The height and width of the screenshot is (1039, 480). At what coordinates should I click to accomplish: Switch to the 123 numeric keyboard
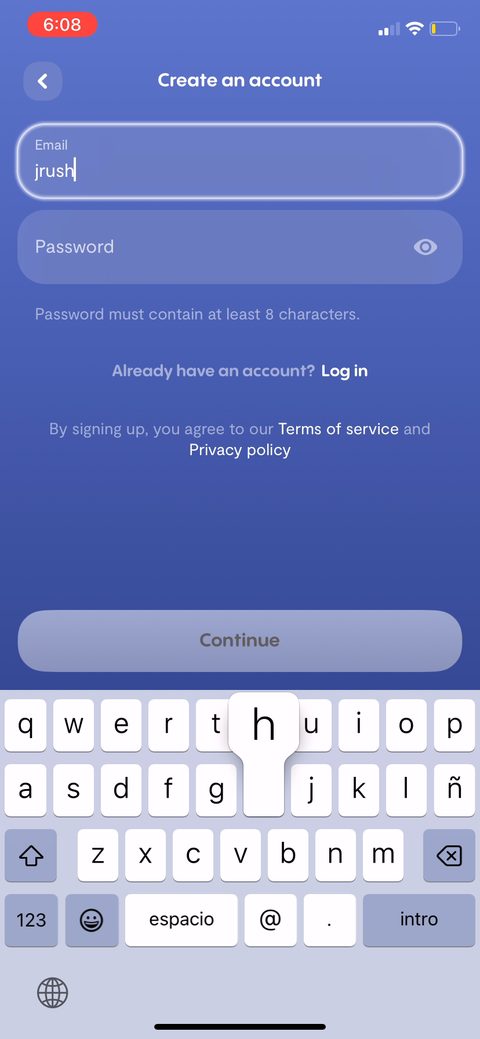[31, 920]
